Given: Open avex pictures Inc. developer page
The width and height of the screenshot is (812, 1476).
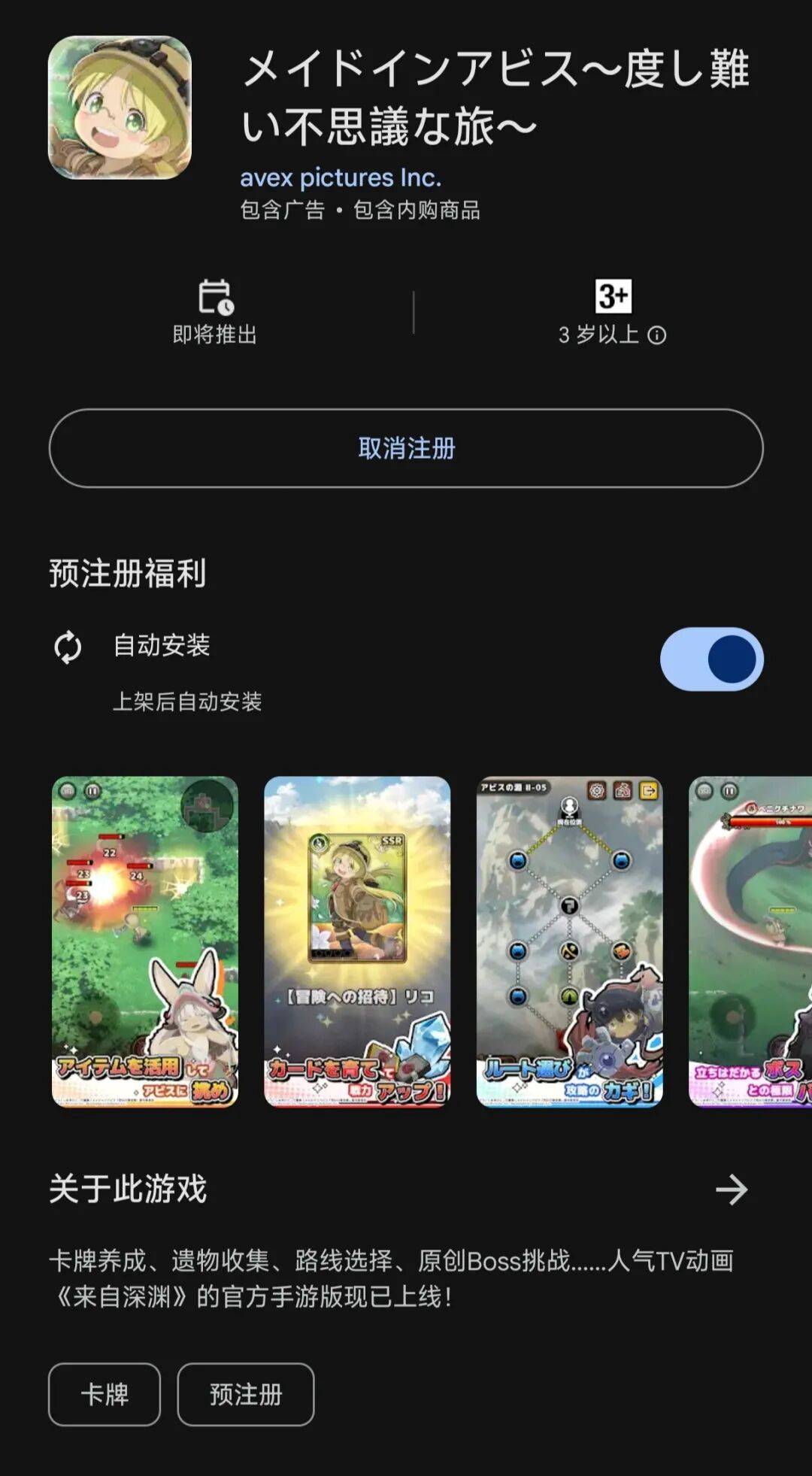Looking at the screenshot, I should coord(340,178).
